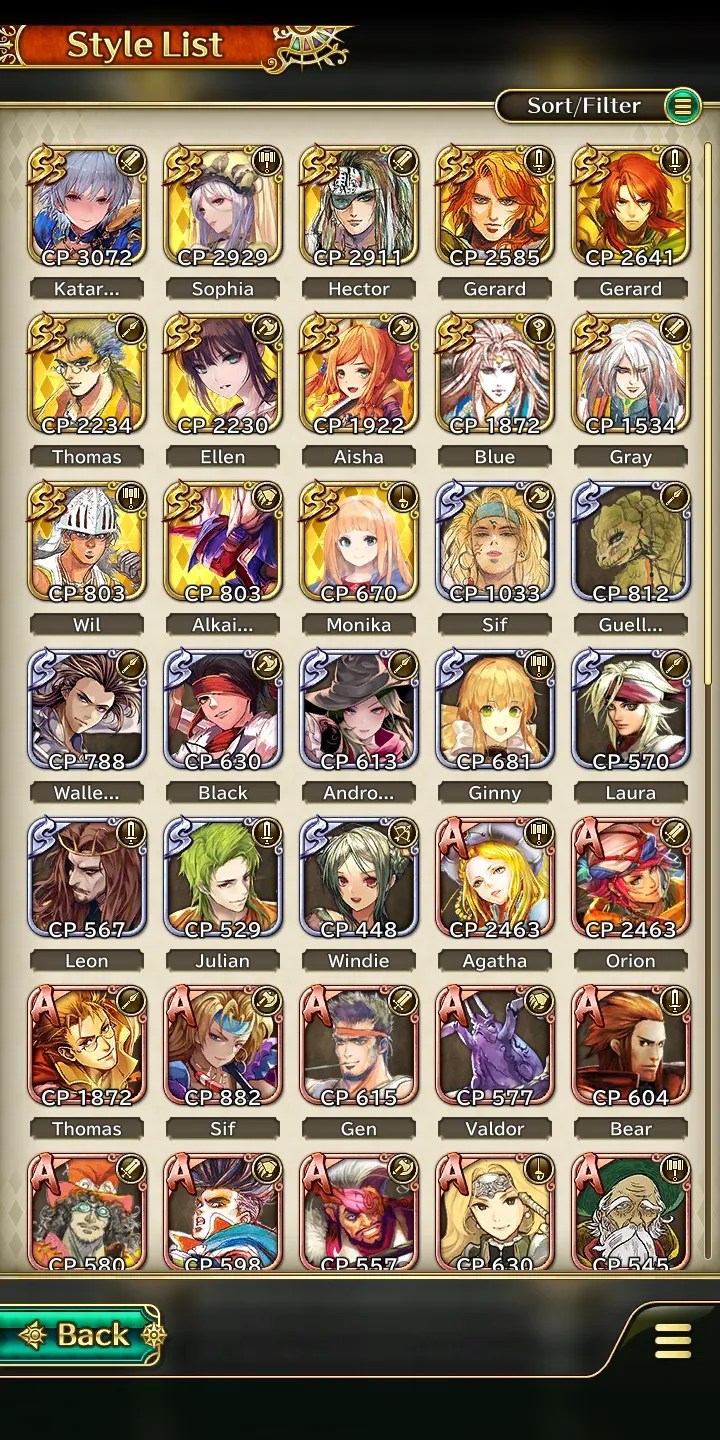Viewport: 720px width, 1440px height.
Task: Open Hector's style card
Action: 359,208
